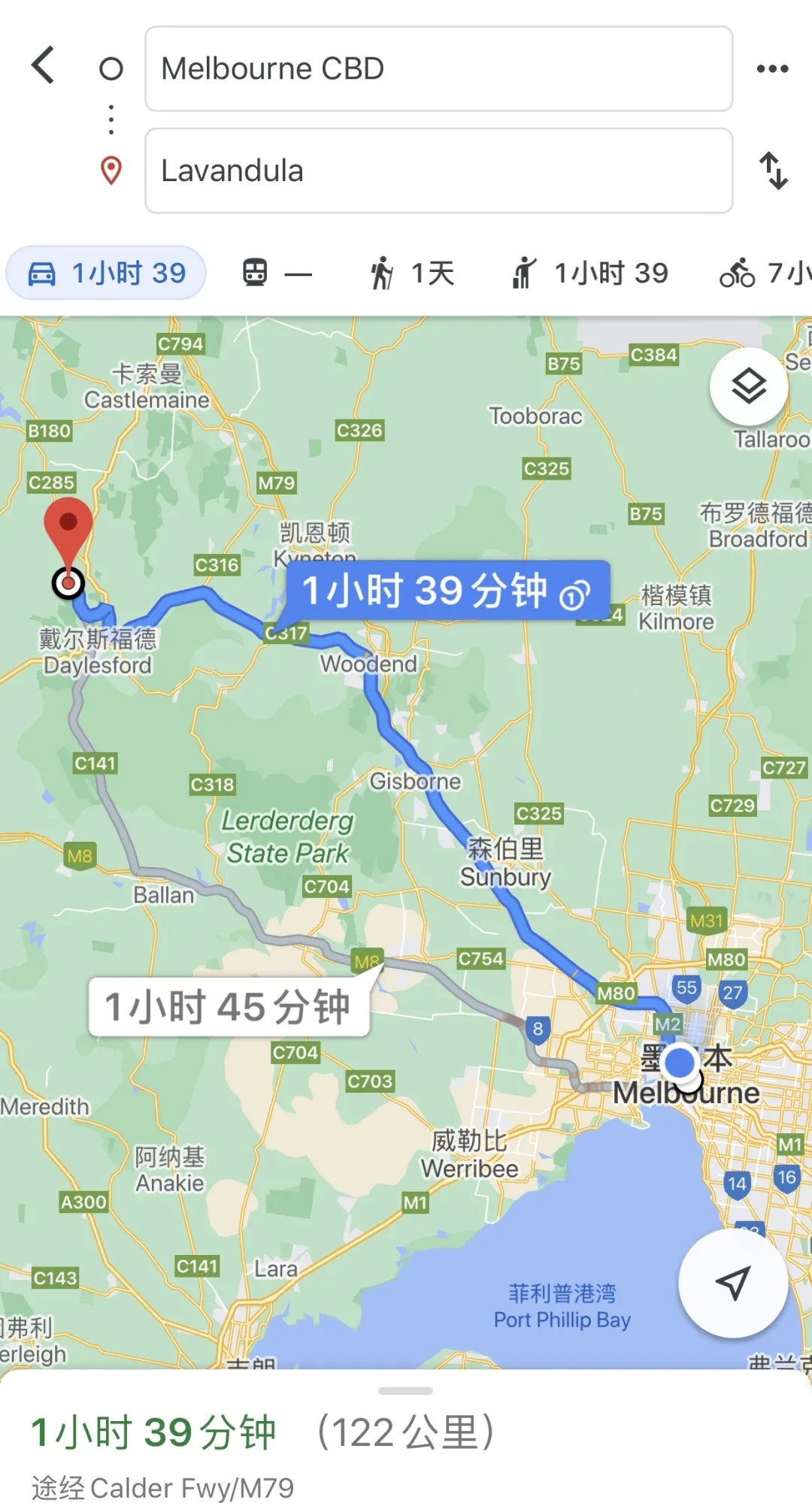
Task: Switch to public transit mode
Action: [x=275, y=273]
